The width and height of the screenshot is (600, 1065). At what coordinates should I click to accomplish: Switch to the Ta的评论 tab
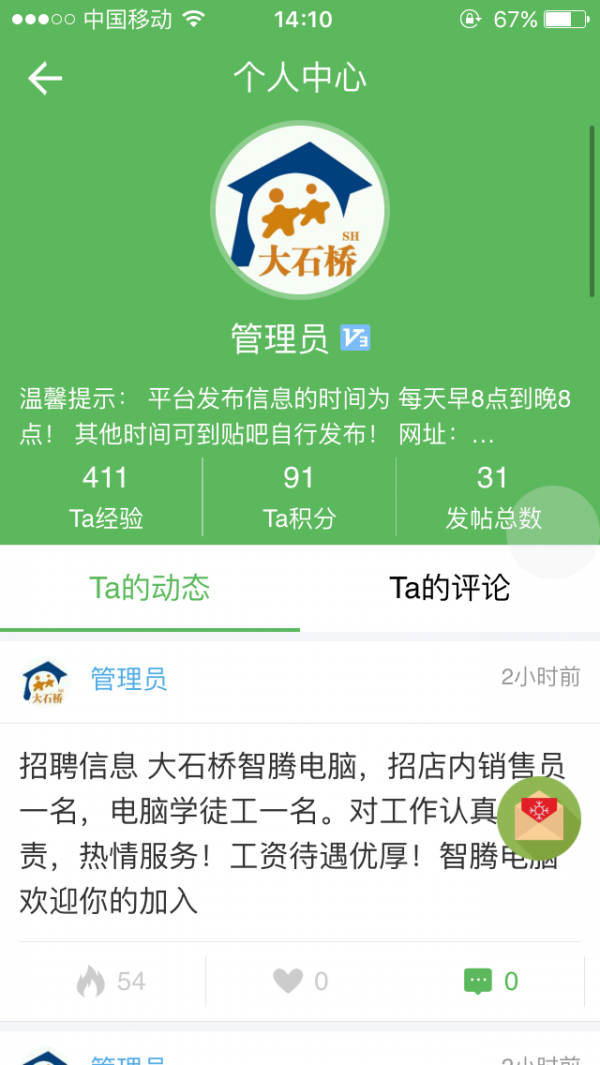click(x=450, y=588)
